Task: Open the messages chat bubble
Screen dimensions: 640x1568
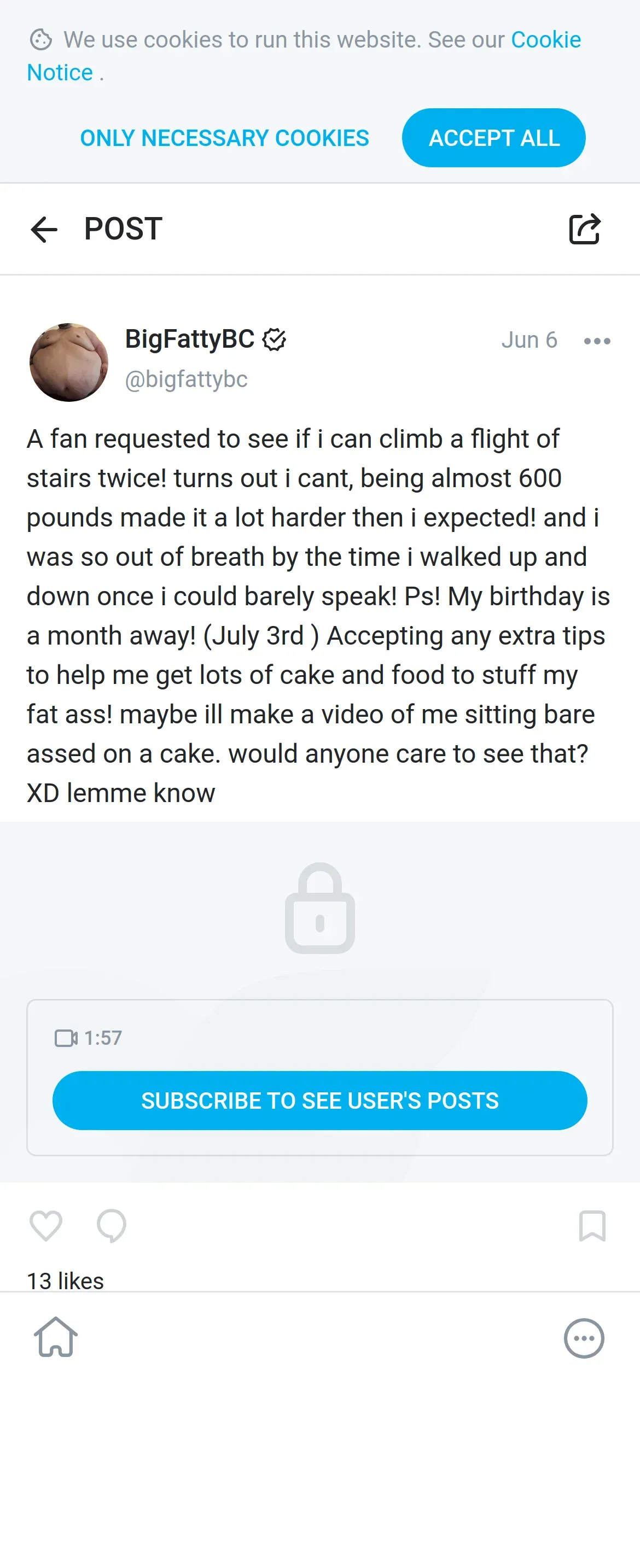Action: pyautogui.click(x=583, y=1338)
